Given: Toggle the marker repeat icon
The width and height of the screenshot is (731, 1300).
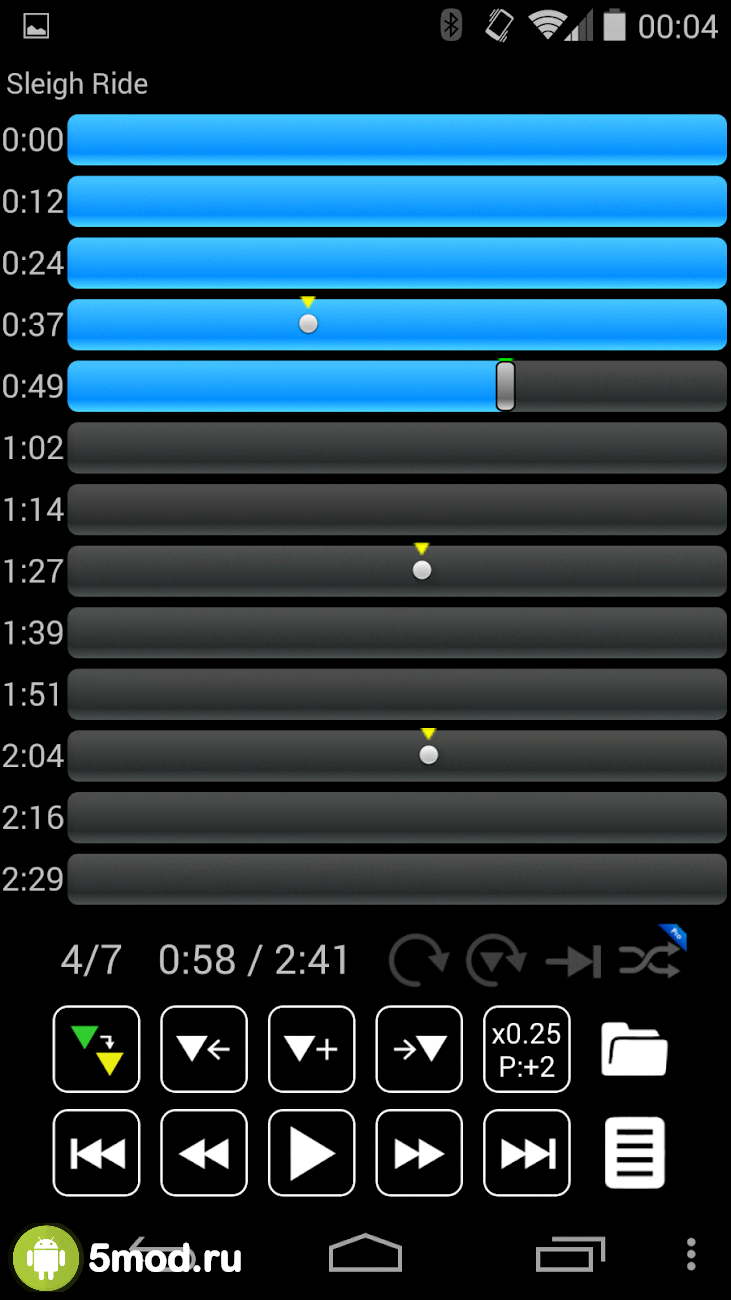Looking at the screenshot, I should tap(496, 961).
